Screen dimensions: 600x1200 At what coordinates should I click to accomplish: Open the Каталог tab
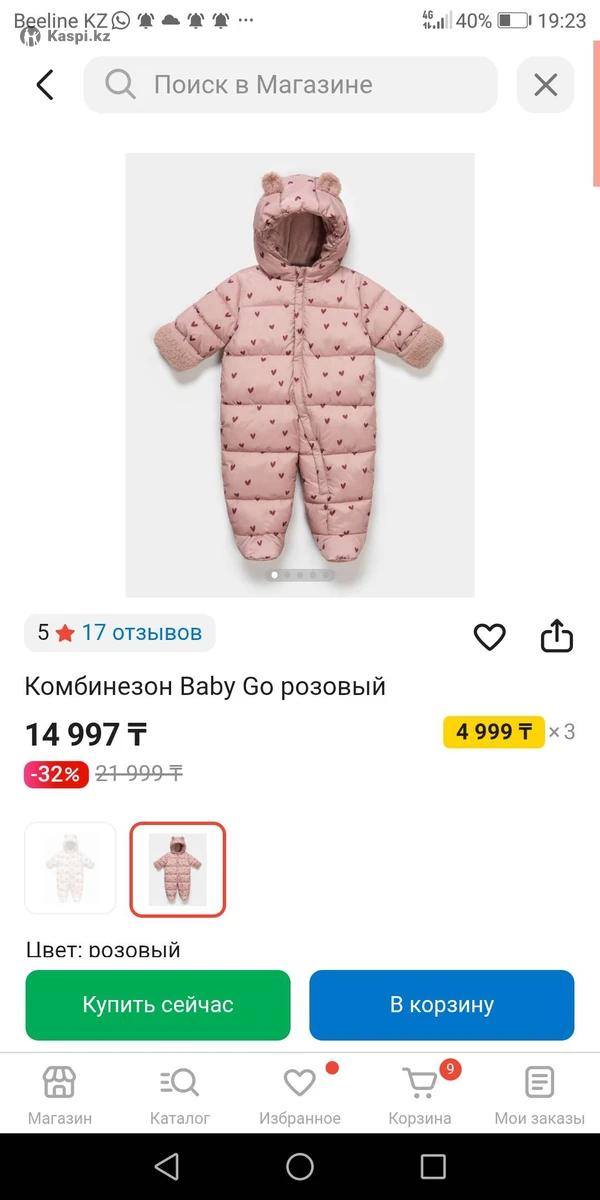click(x=180, y=1095)
